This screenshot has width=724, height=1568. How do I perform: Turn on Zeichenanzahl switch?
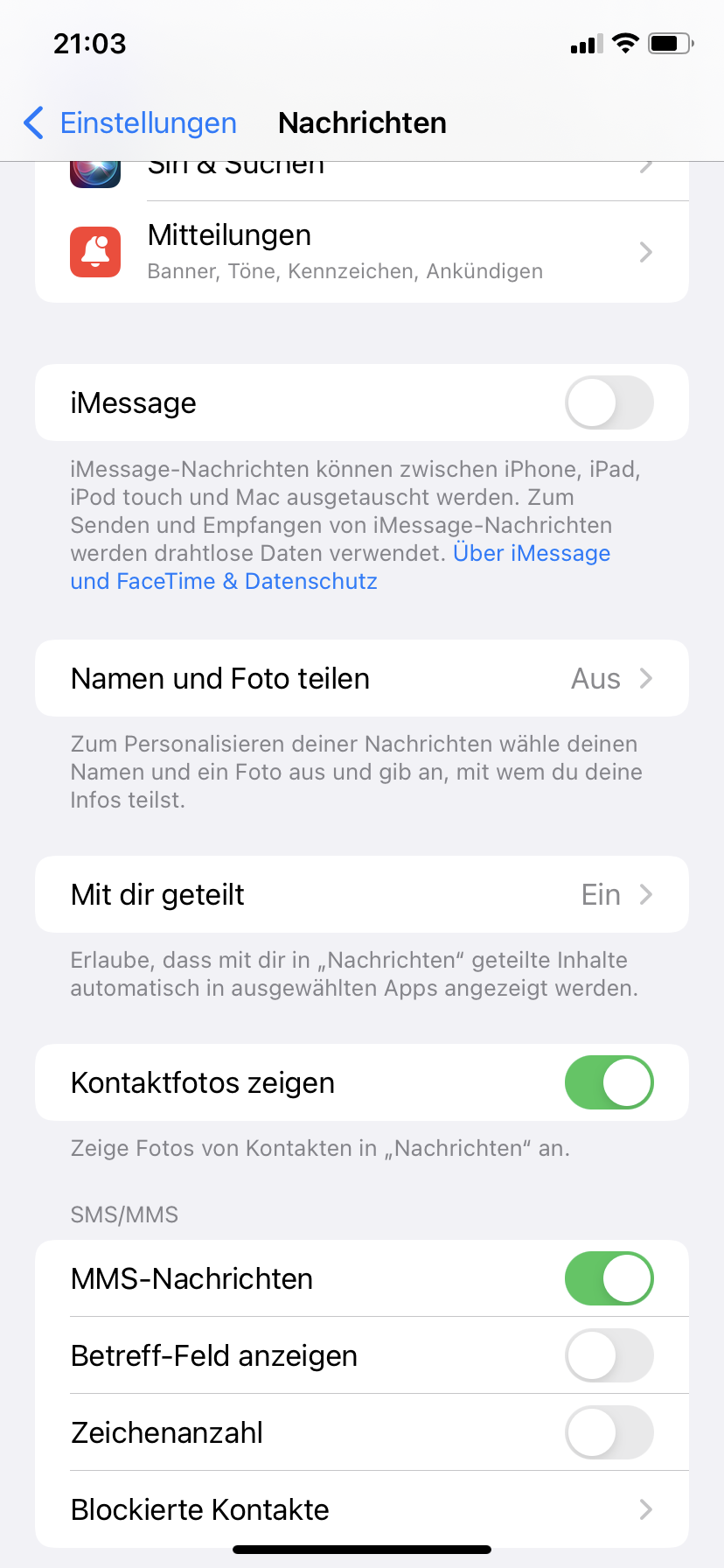click(609, 1433)
